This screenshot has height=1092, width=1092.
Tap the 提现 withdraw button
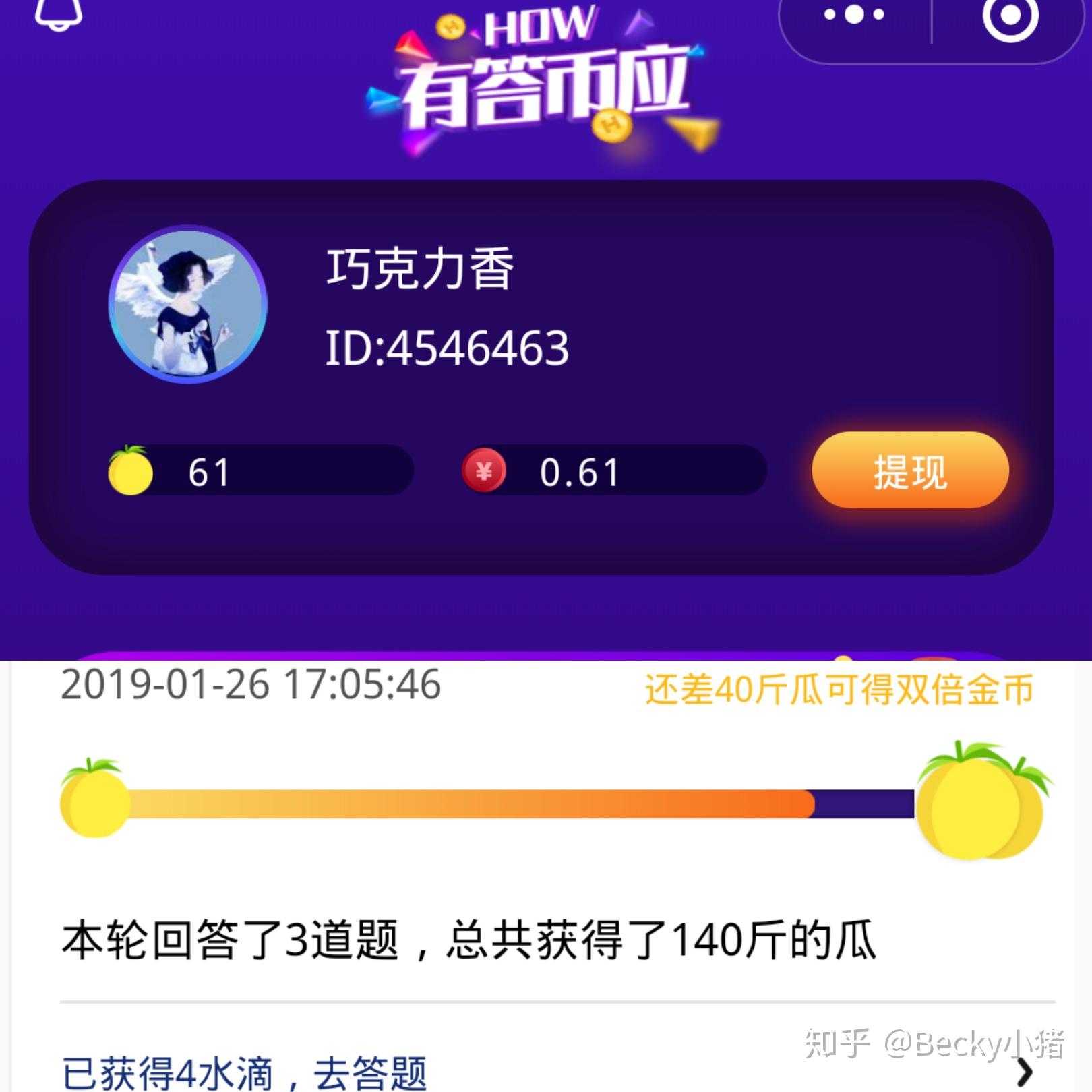[910, 471]
